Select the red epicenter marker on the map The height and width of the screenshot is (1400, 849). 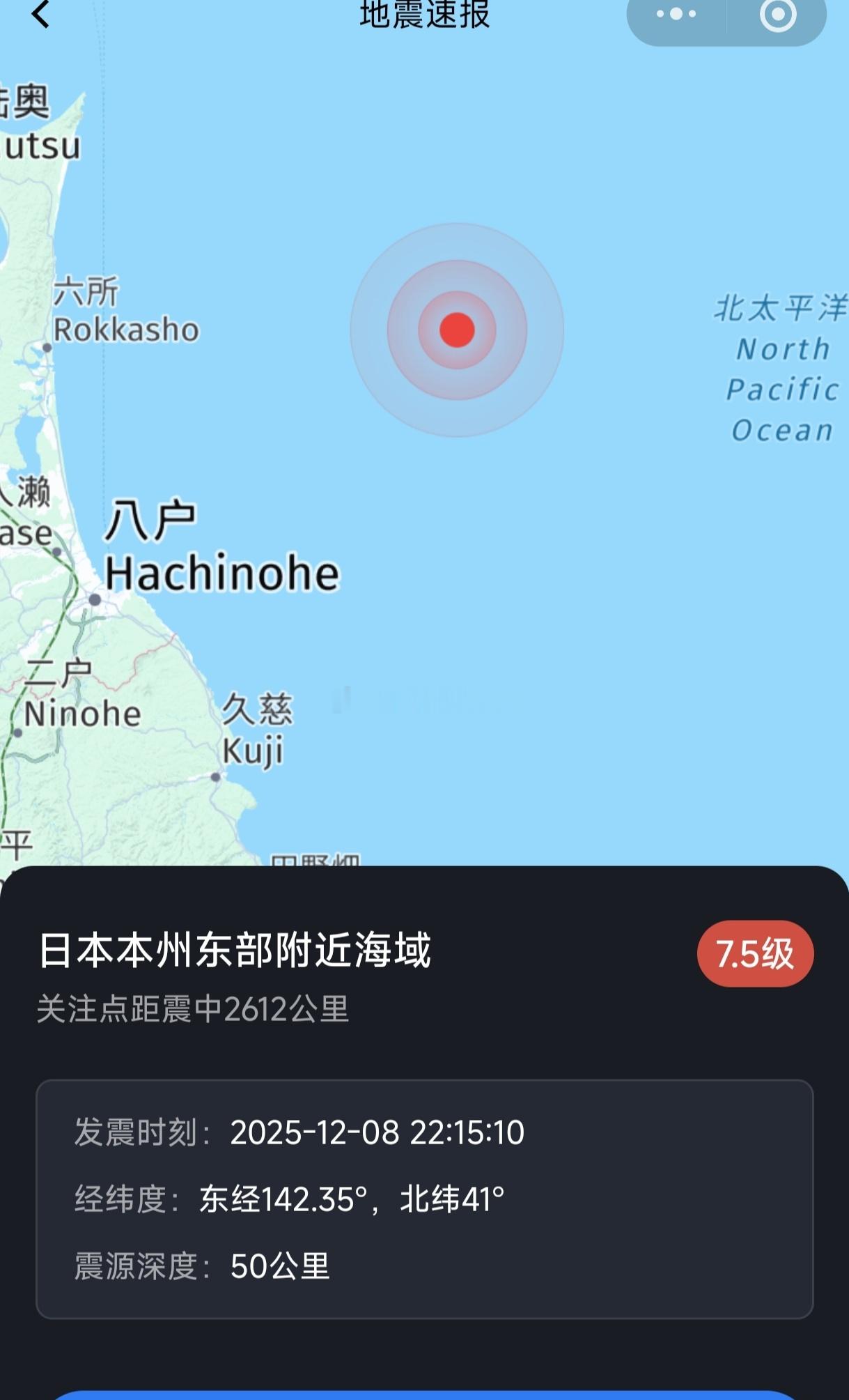[x=456, y=329]
